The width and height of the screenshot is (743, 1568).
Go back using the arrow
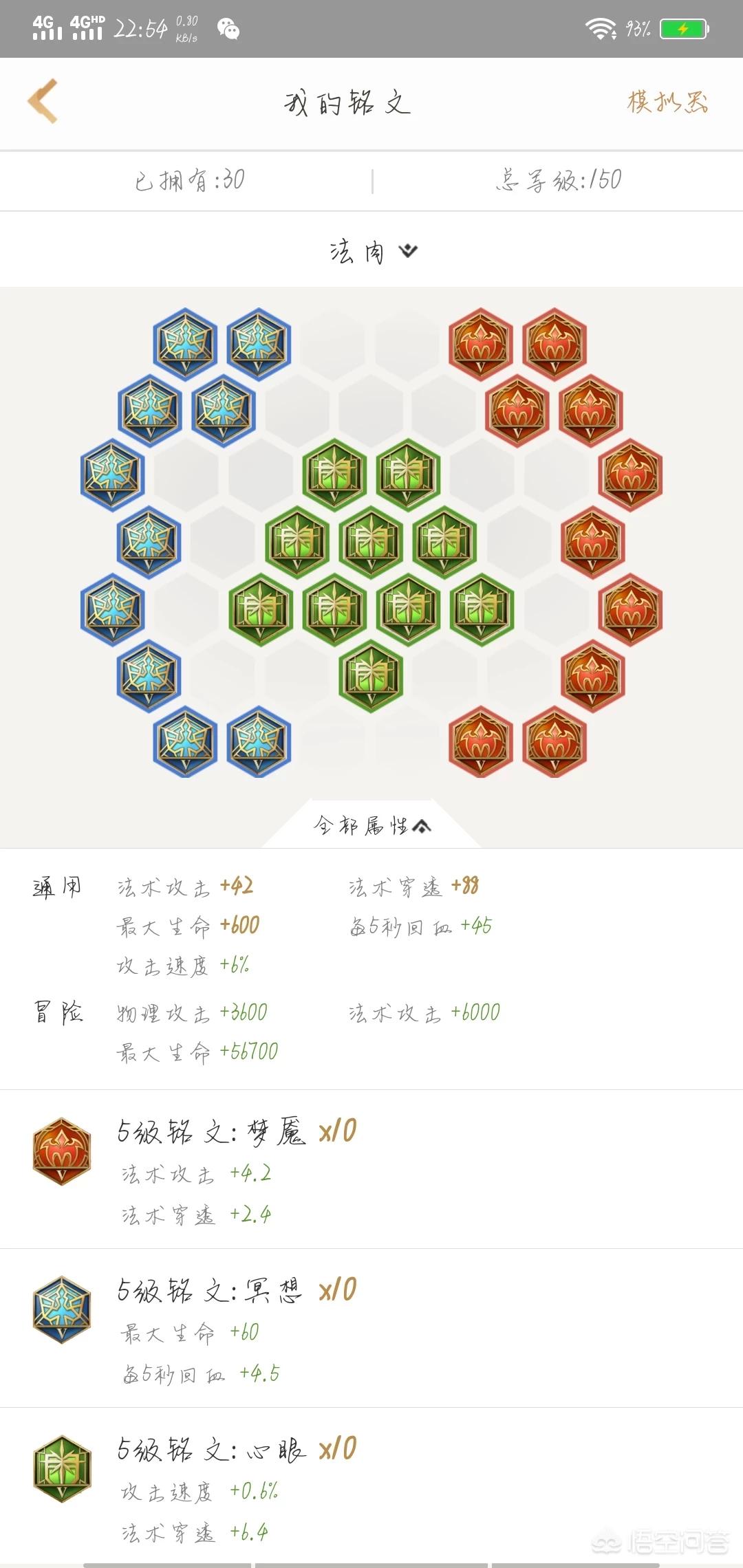[x=42, y=102]
